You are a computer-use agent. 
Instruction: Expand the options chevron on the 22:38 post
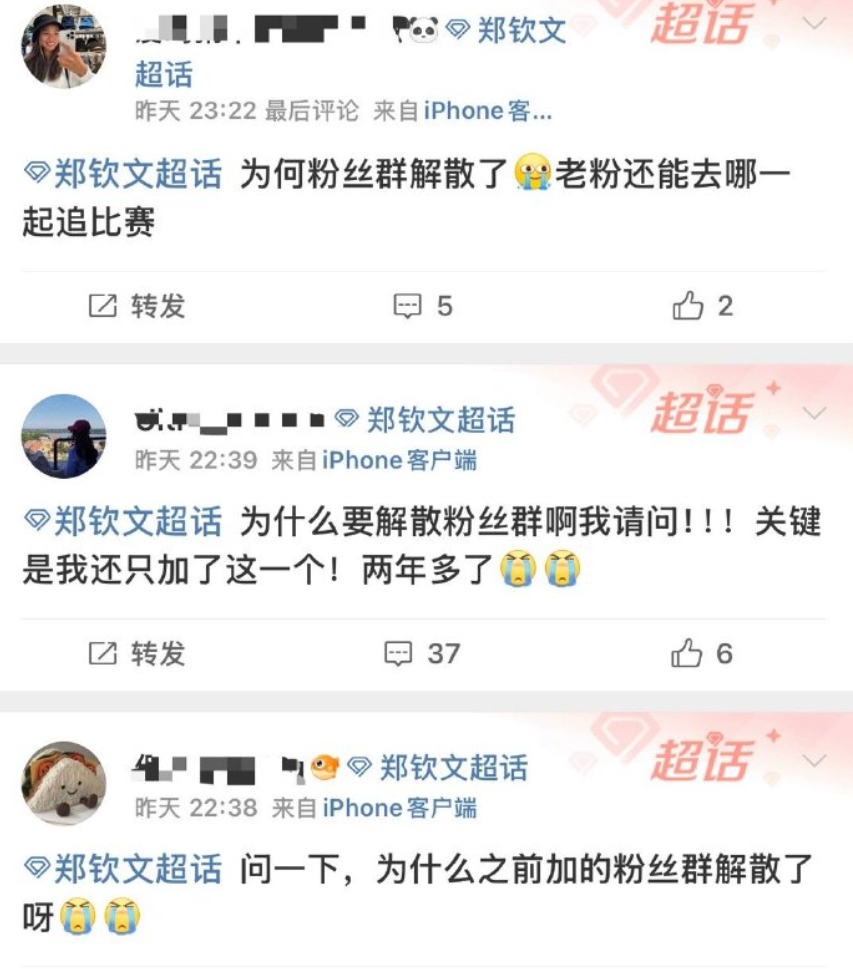click(816, 761)
